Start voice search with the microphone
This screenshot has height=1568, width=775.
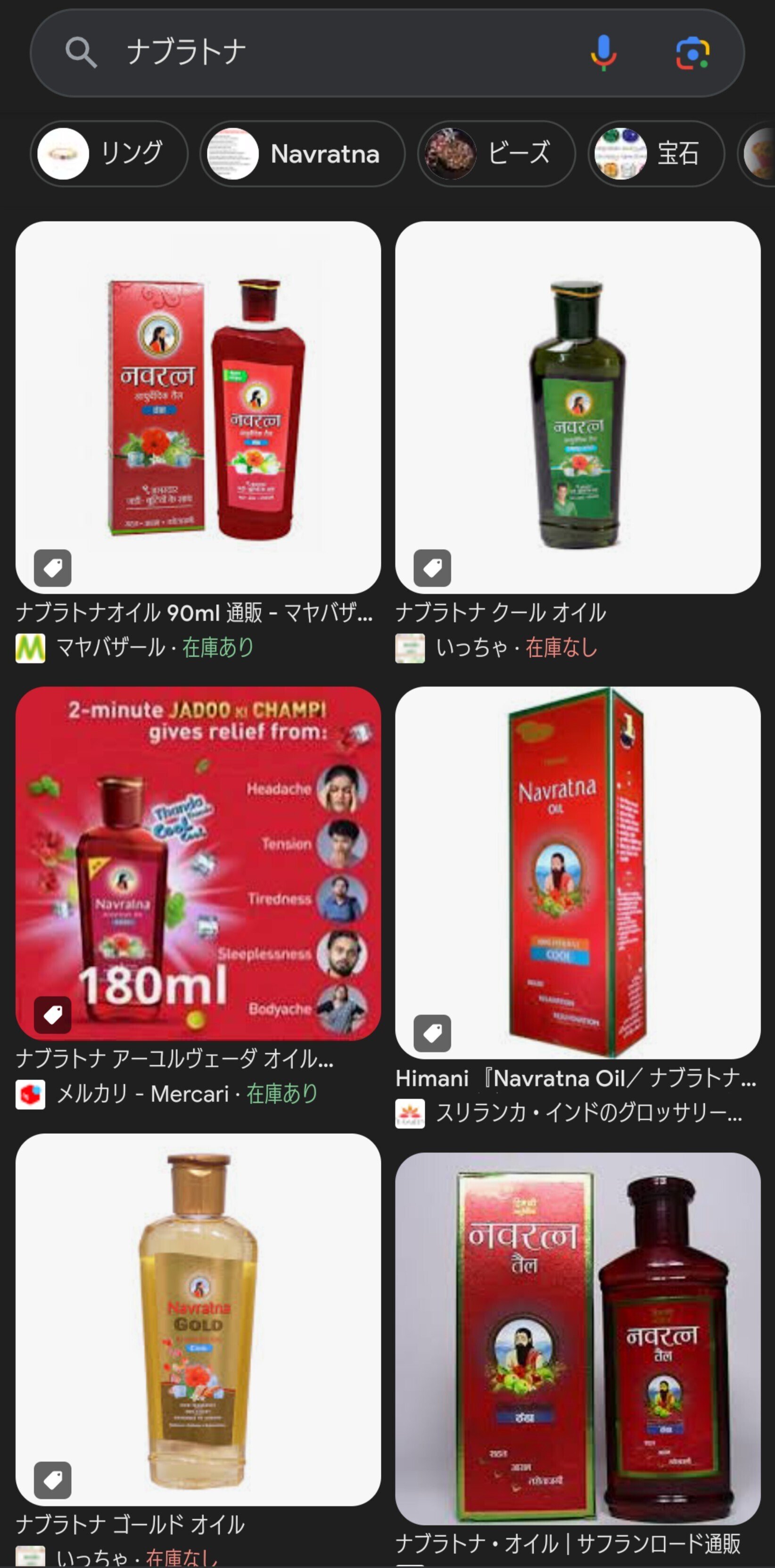pos(603,52)
